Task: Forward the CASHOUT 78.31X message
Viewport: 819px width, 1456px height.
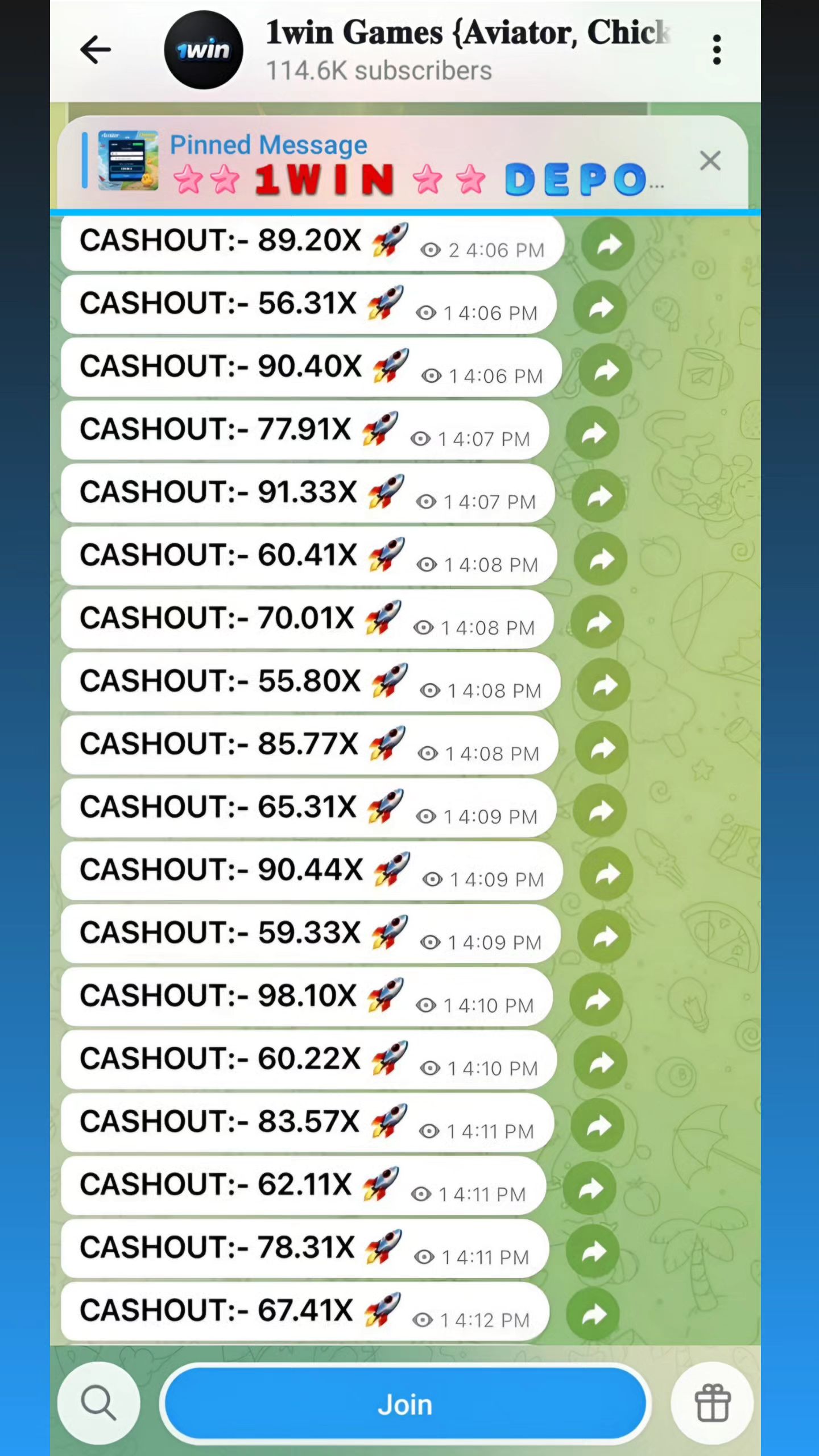Action: coord(593,1252)
